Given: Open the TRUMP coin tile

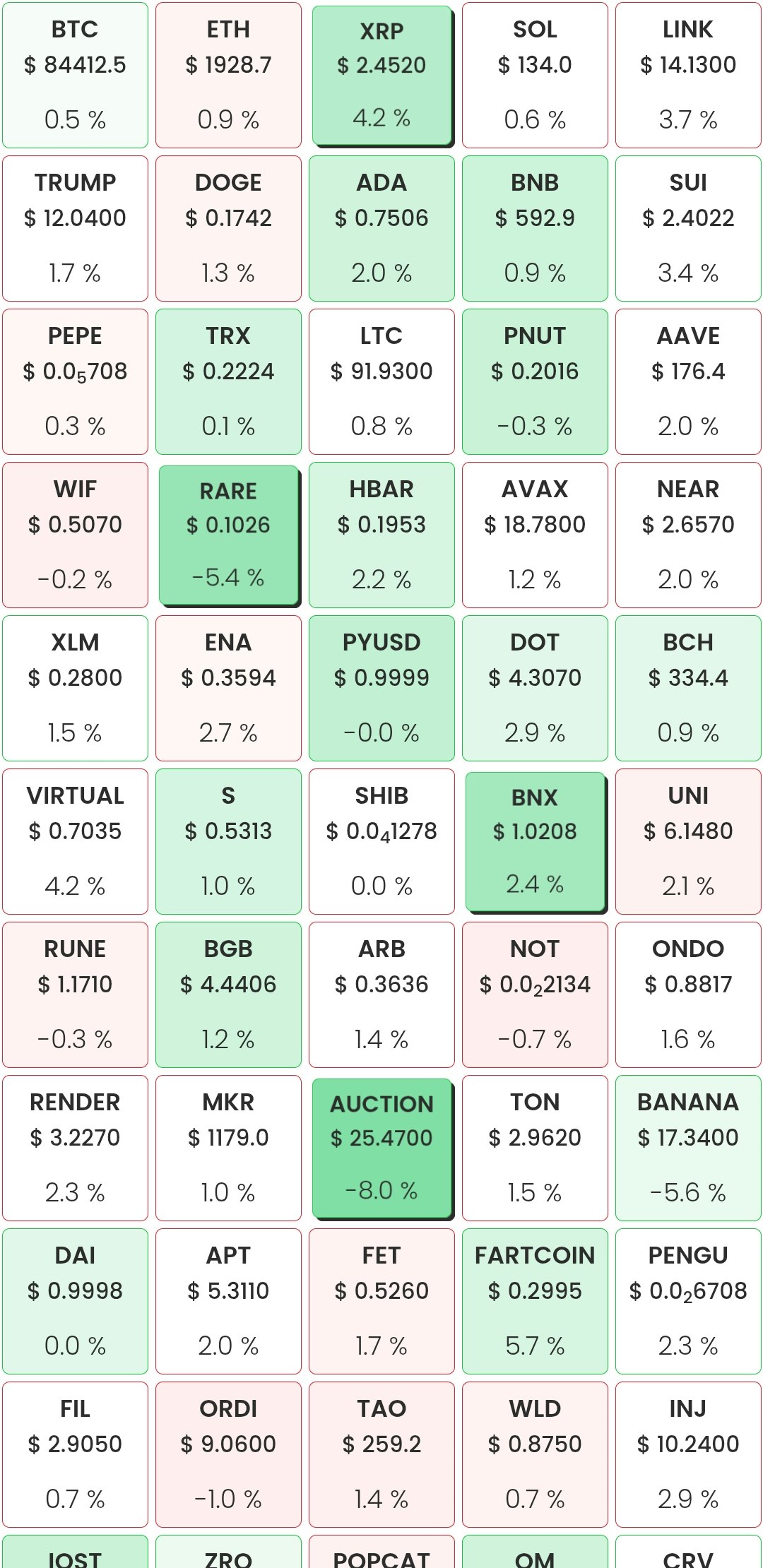Looking at the screenshot, I should tap(75, 228).
